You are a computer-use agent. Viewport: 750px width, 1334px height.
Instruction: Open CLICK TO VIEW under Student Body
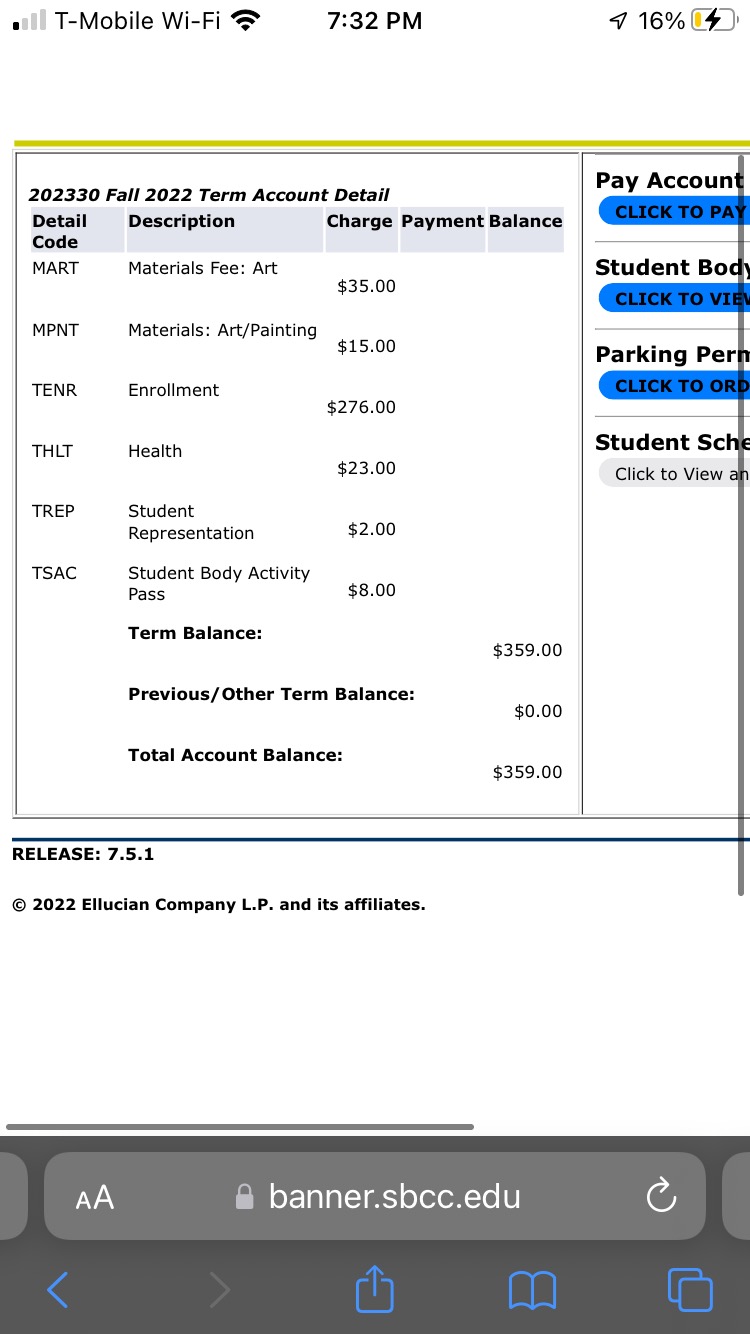tap(674, 298)
